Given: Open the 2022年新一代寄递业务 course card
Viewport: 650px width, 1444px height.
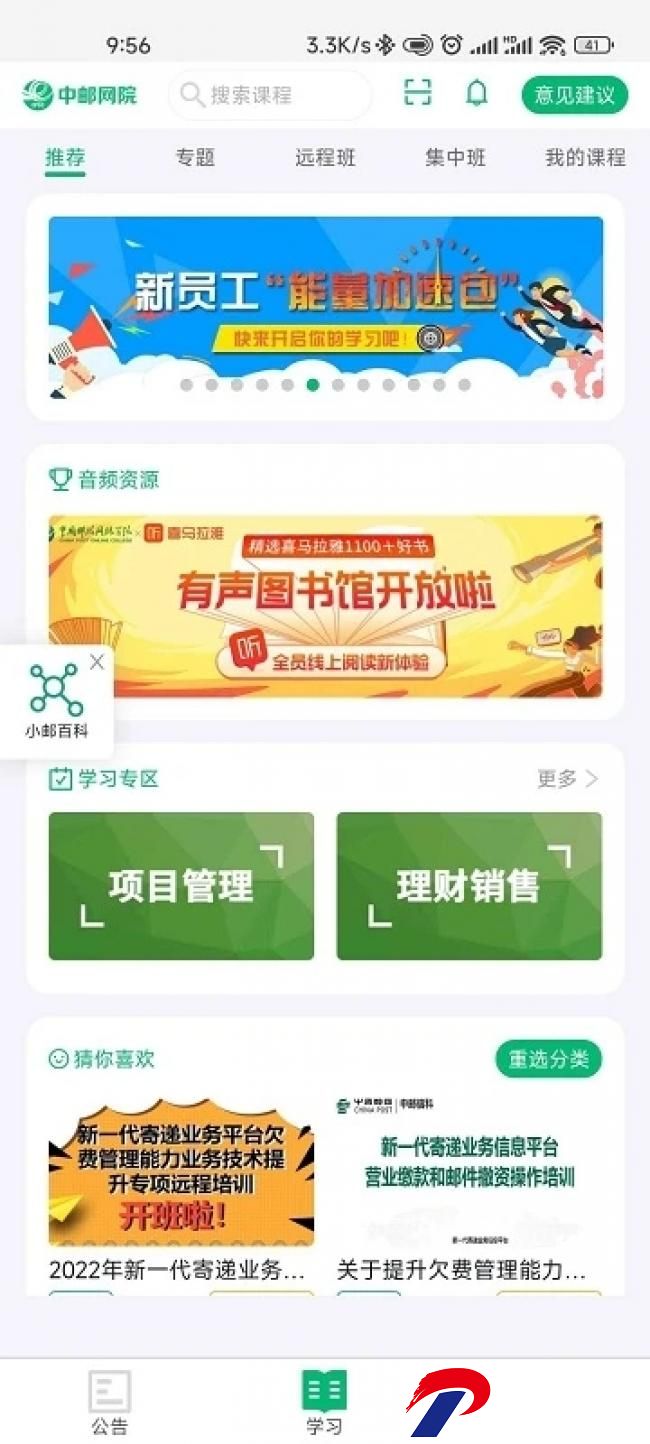Looking at the screenshot, I should click(x=181, y=1190).
